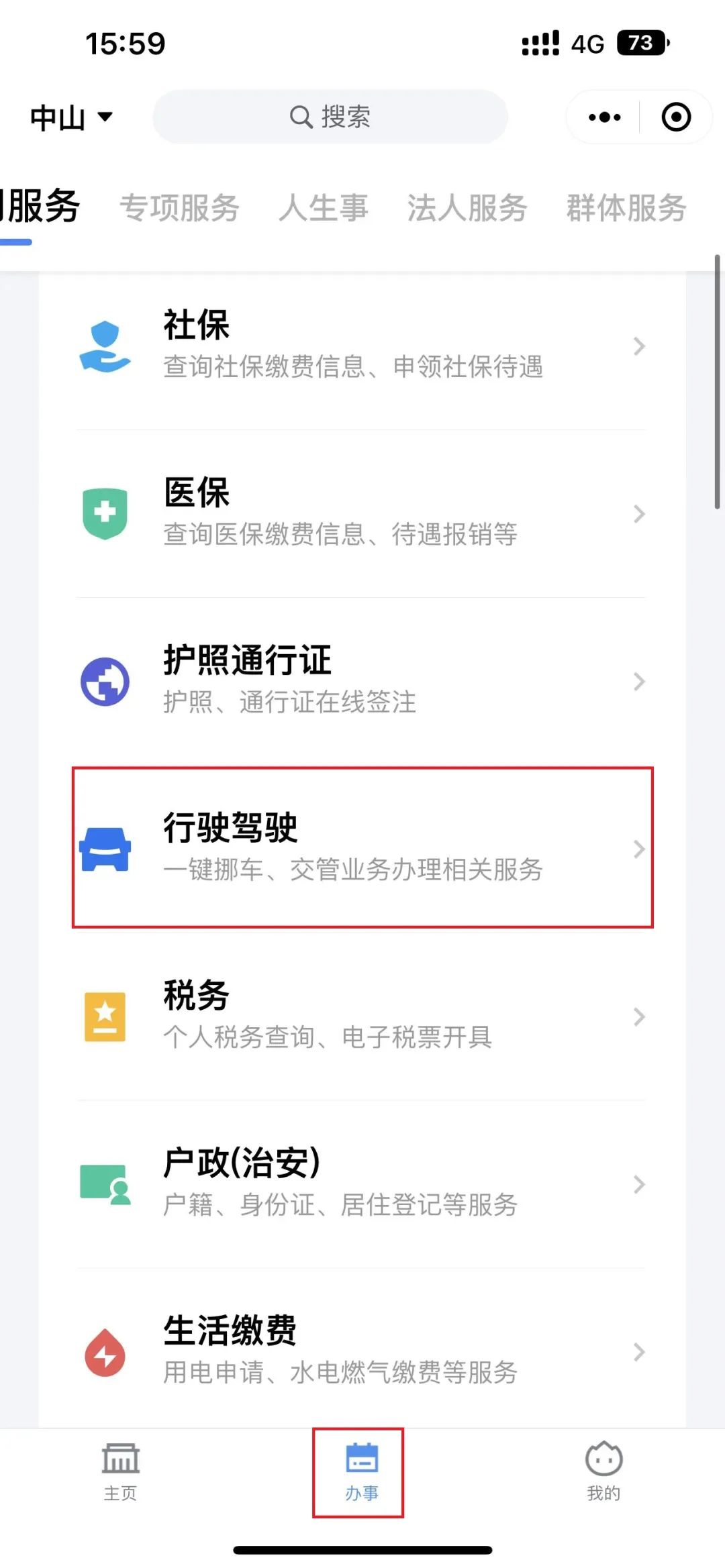Open the 户政(治安) green ID icon

coord(107,1185)
